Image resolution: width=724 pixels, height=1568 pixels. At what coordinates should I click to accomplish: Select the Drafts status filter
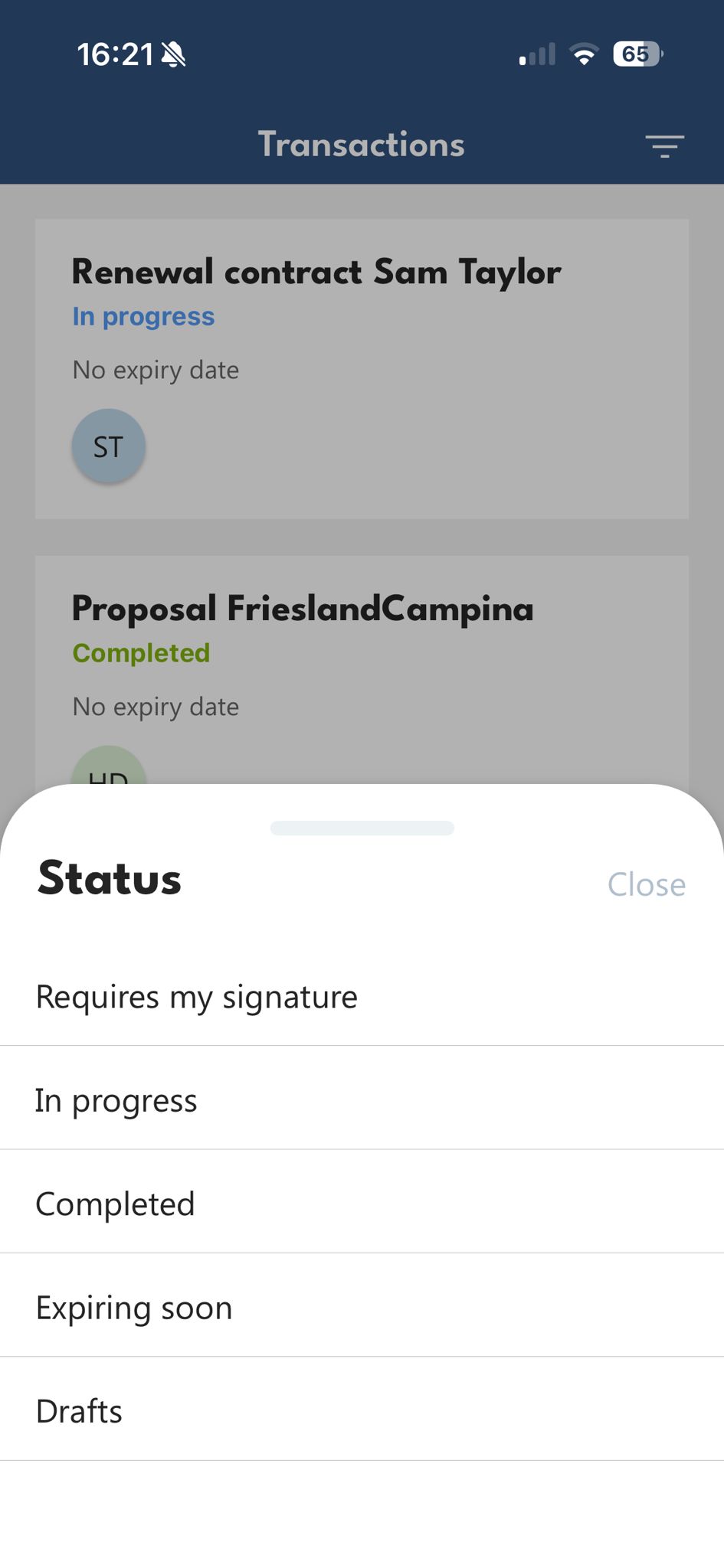(78, 1410)
